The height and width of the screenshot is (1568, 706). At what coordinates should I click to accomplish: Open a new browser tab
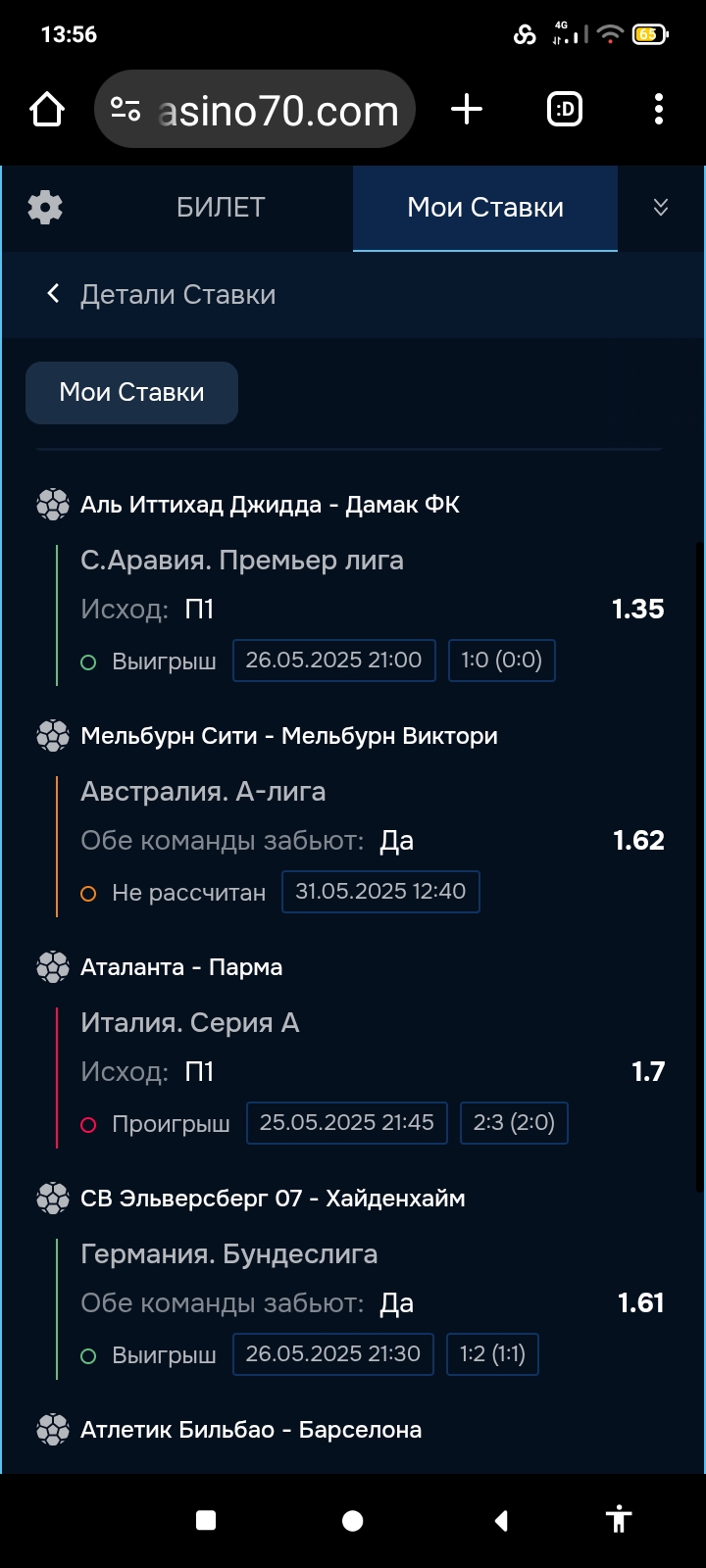click(x=467, y=109)
